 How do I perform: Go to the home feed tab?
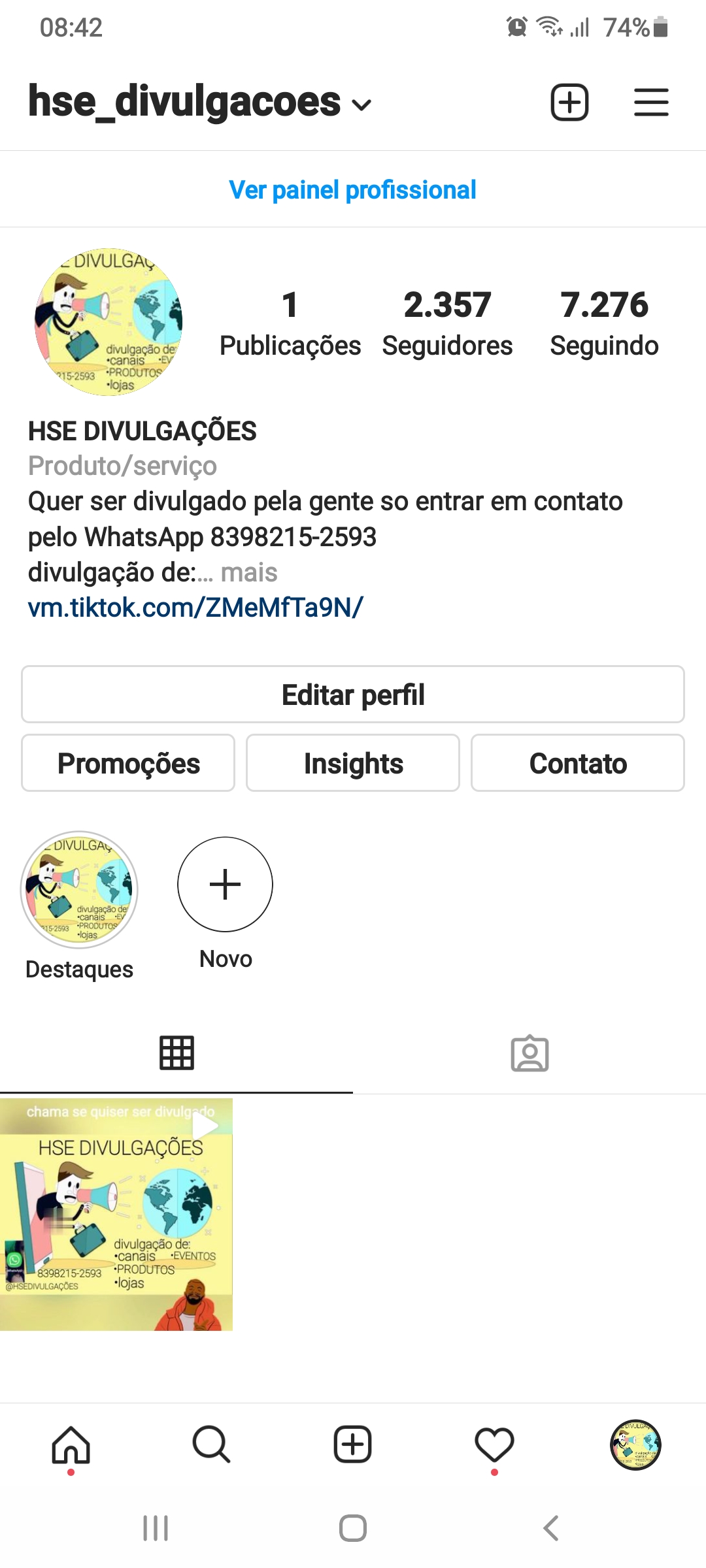[71, 1445]
